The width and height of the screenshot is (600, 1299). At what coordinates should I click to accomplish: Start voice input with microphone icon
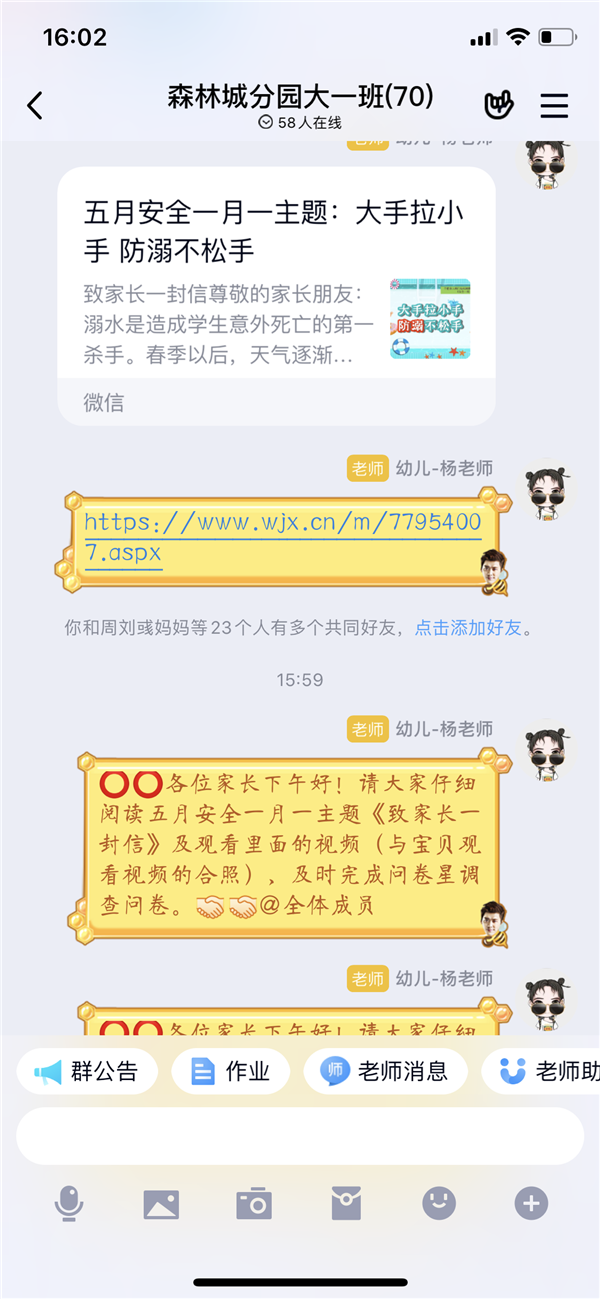(x=68, y=1203)
